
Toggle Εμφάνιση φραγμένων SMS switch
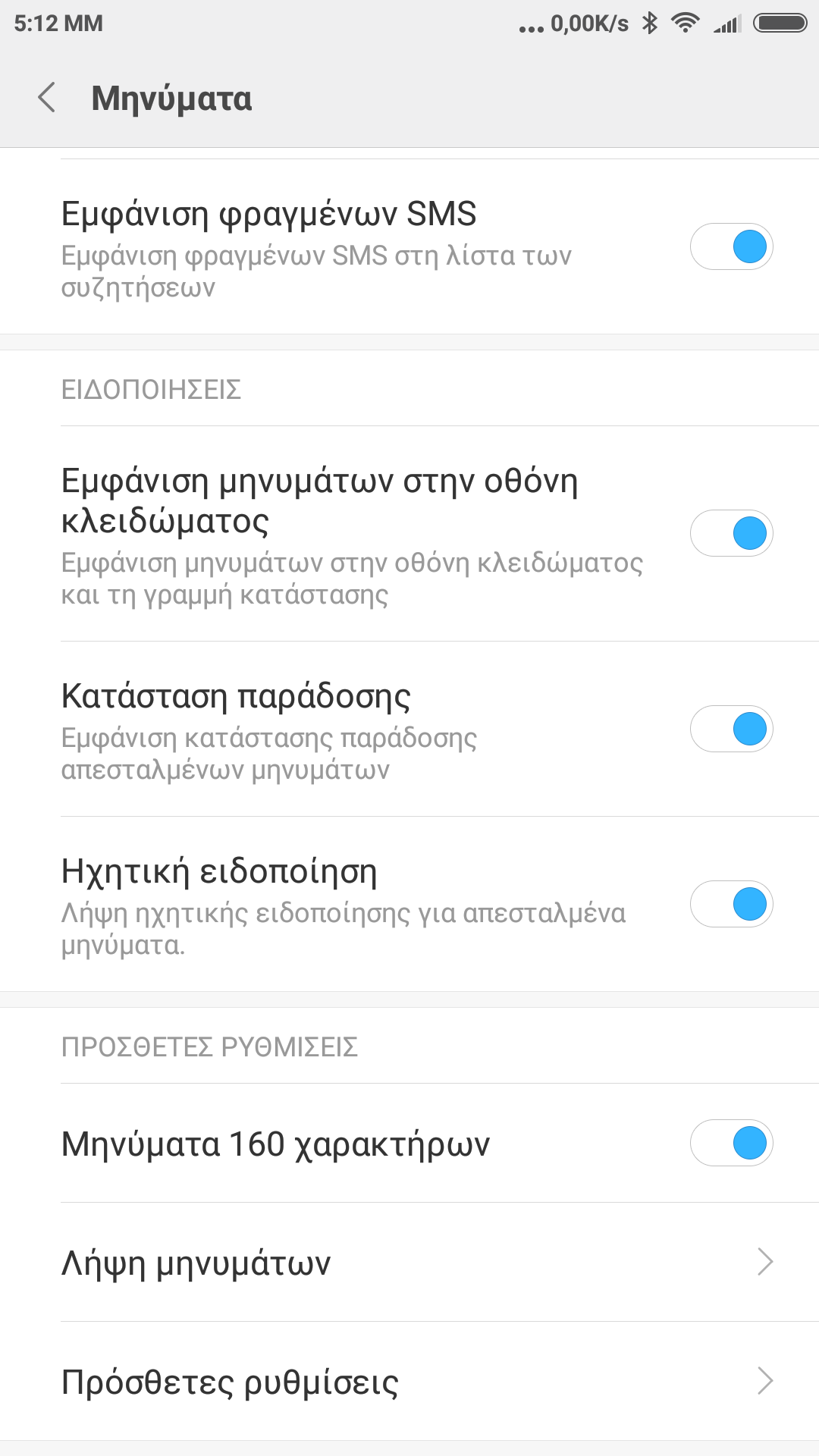(x=731, y=246)
